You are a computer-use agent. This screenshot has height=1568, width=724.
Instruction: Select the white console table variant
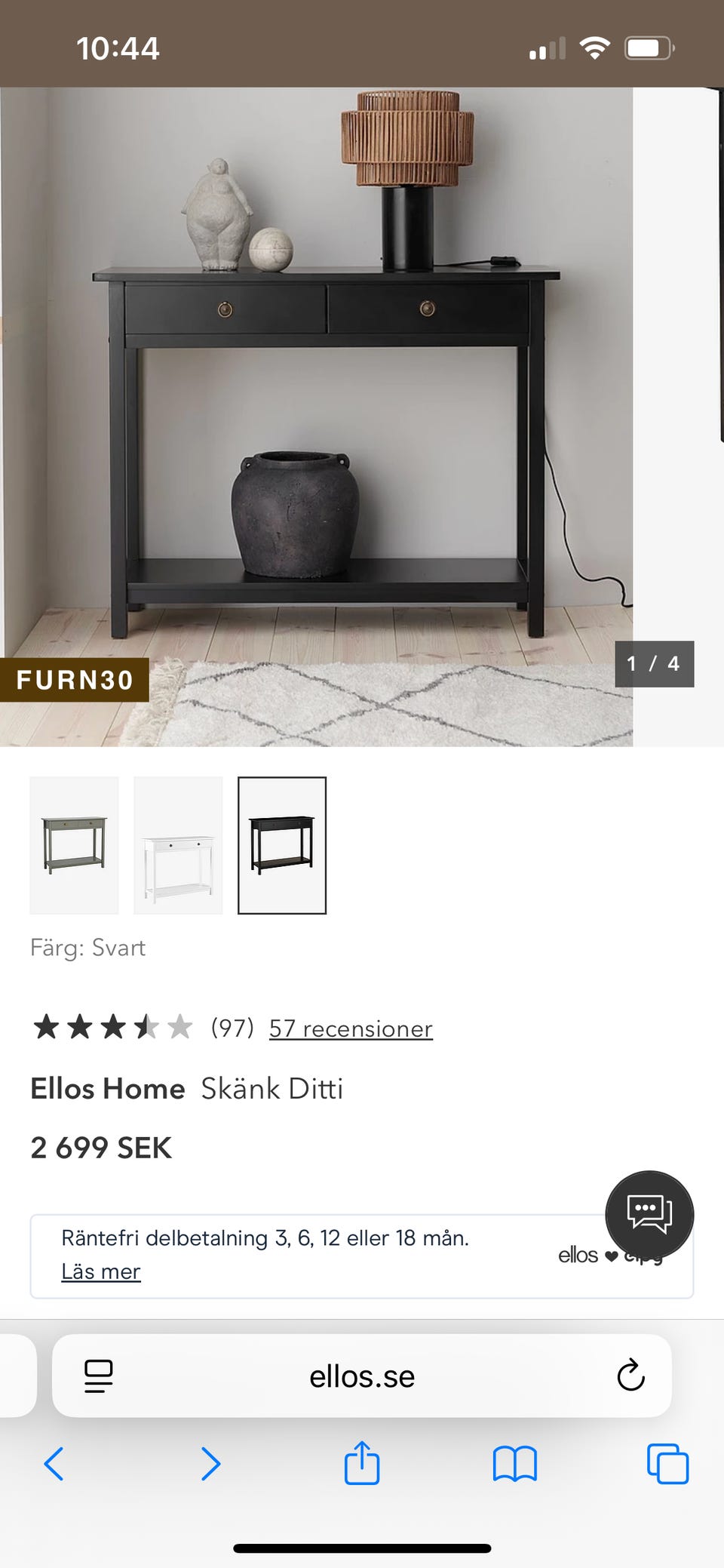click(178, 845)
